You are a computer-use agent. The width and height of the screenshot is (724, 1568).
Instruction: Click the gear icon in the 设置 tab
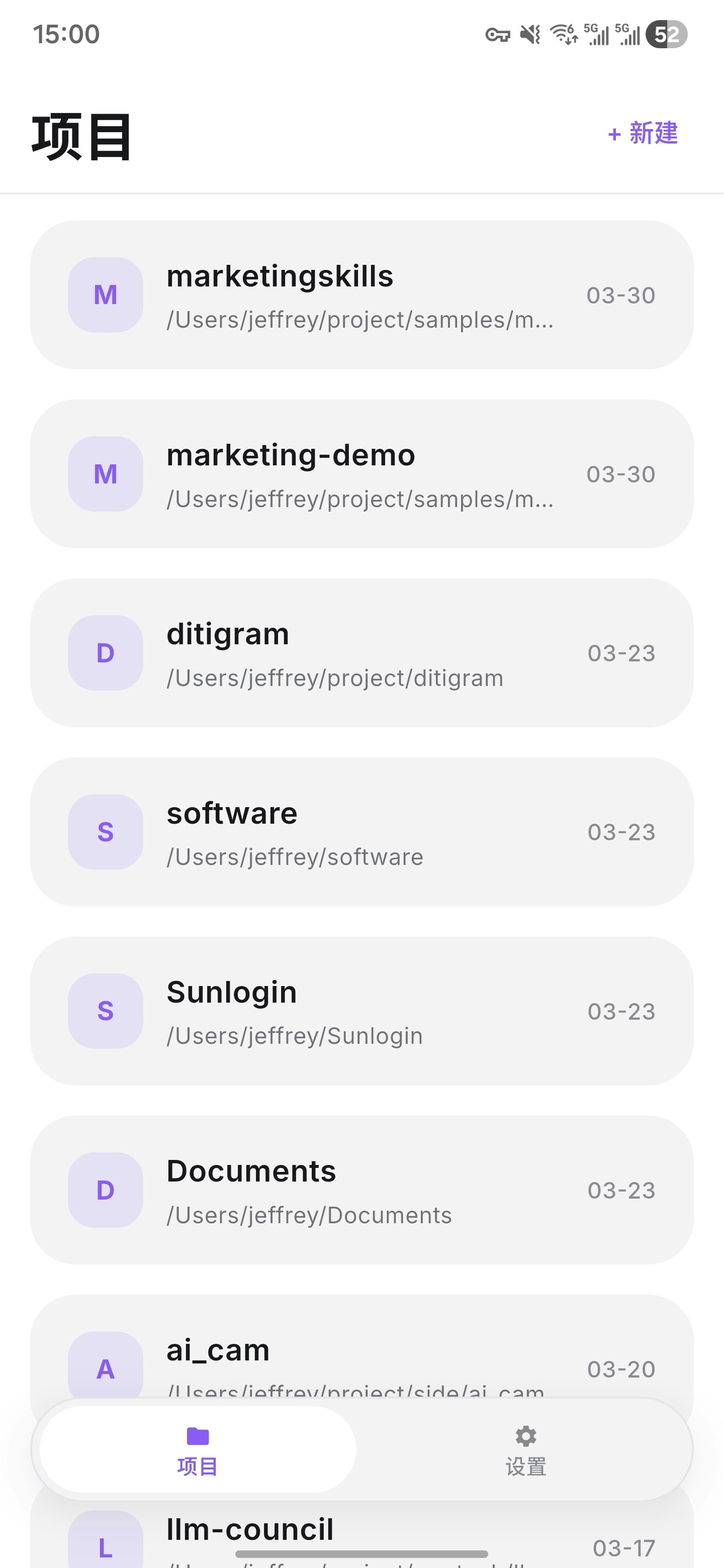coord(525,1436)
